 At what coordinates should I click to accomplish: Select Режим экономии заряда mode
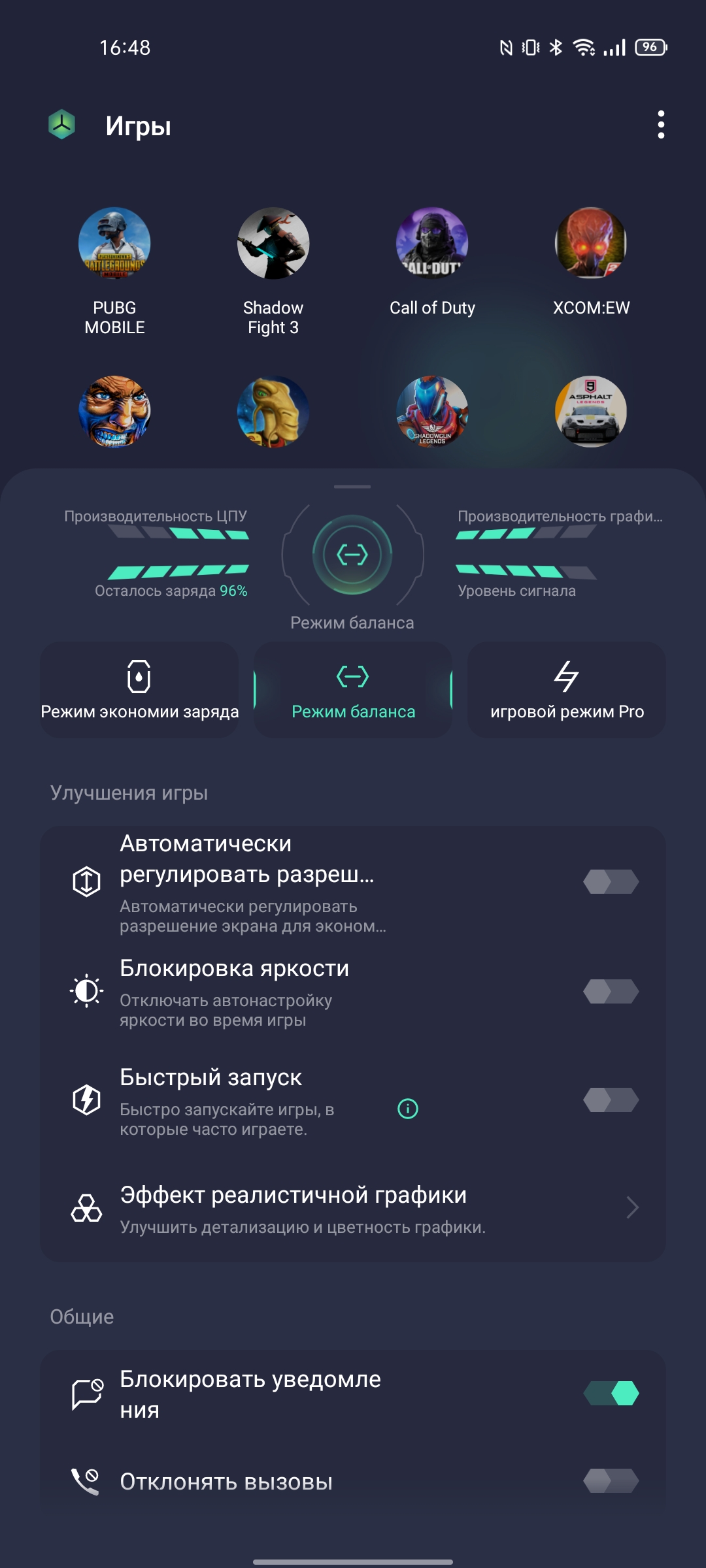click(x=139, y=690)
